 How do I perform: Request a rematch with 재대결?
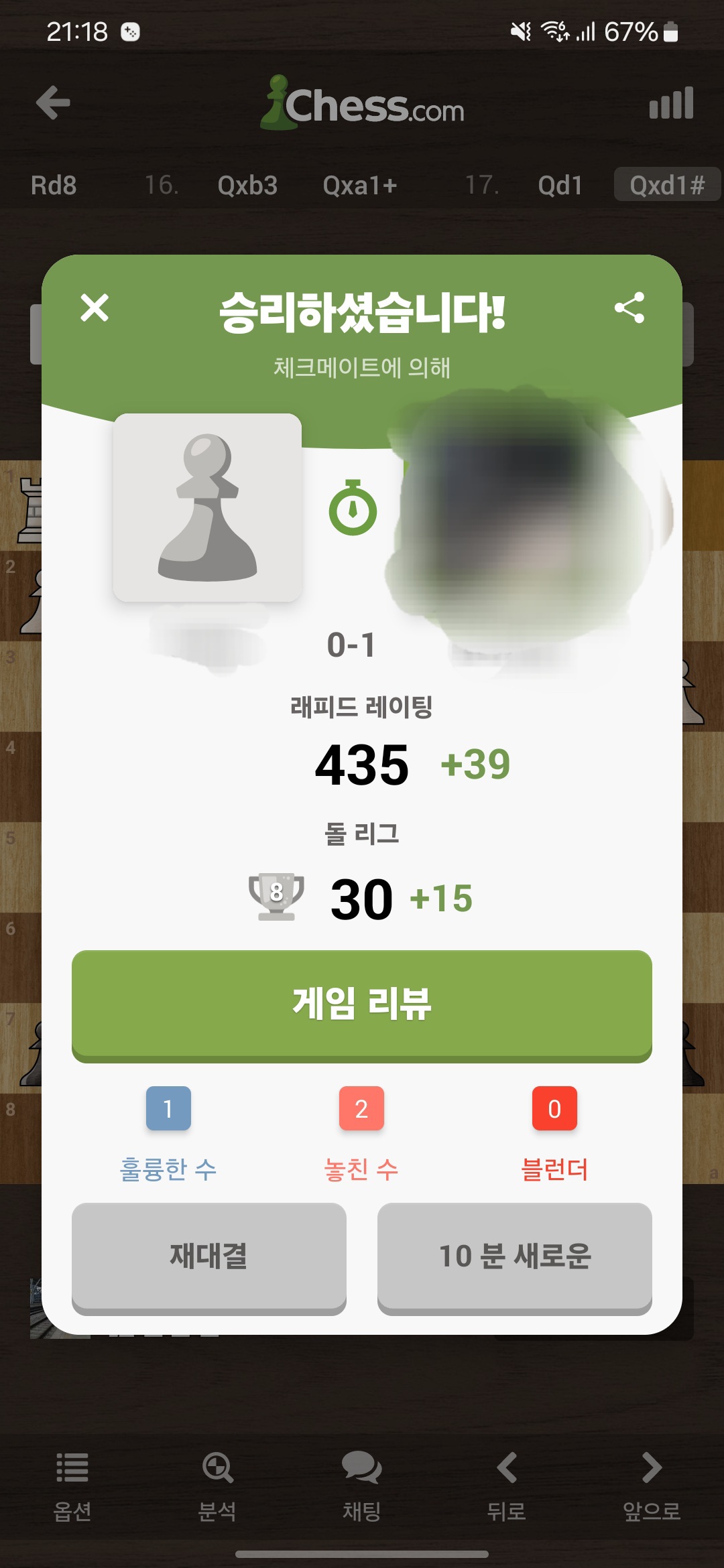(x=209, y=1256)
